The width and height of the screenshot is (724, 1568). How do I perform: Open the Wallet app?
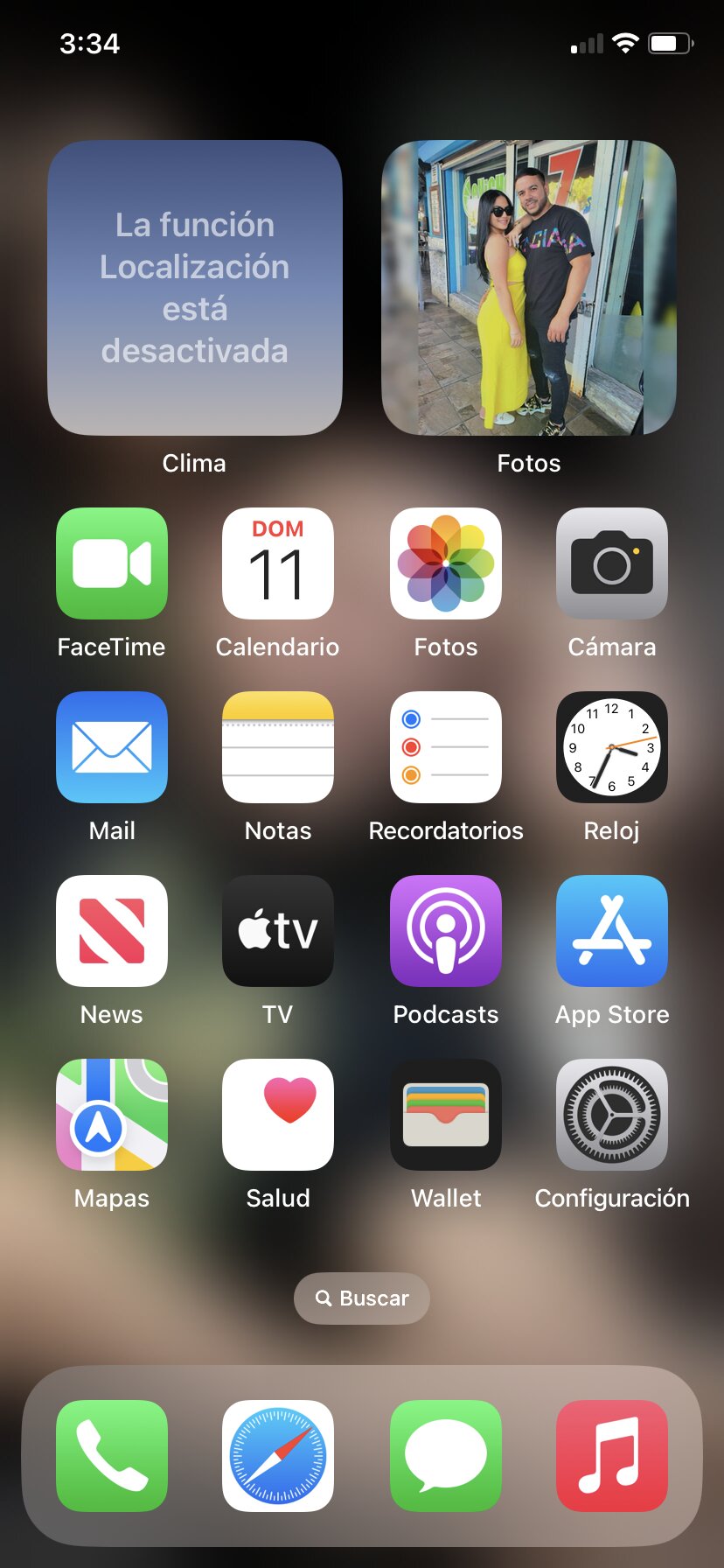(x=446, y=1115)
